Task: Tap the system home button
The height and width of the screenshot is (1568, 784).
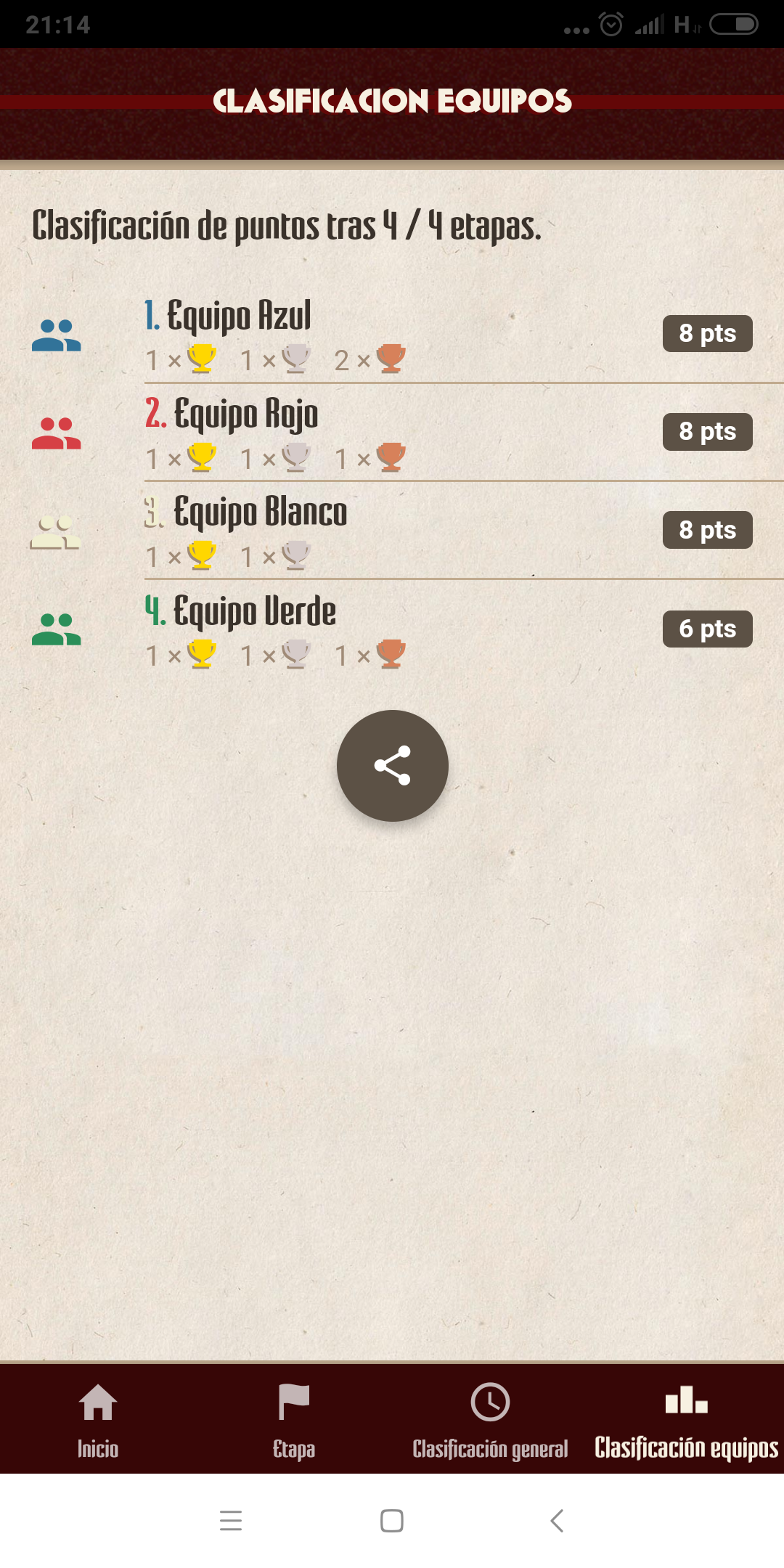Action: click(392, 1520)
